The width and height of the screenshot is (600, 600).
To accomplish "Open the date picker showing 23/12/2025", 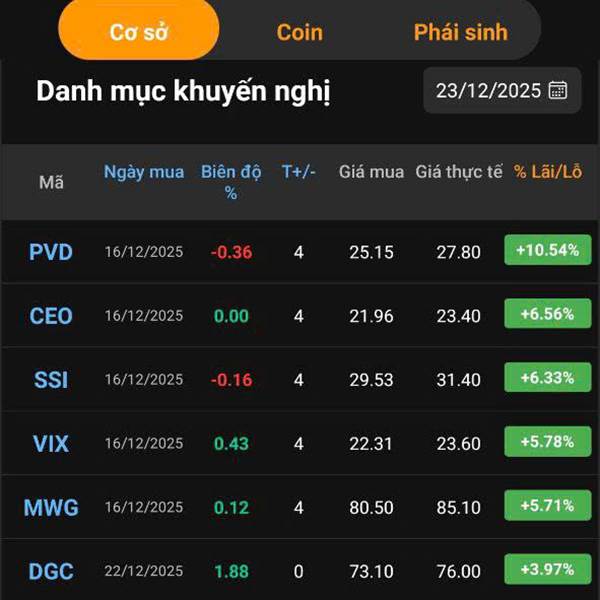I will coord(502,90).
